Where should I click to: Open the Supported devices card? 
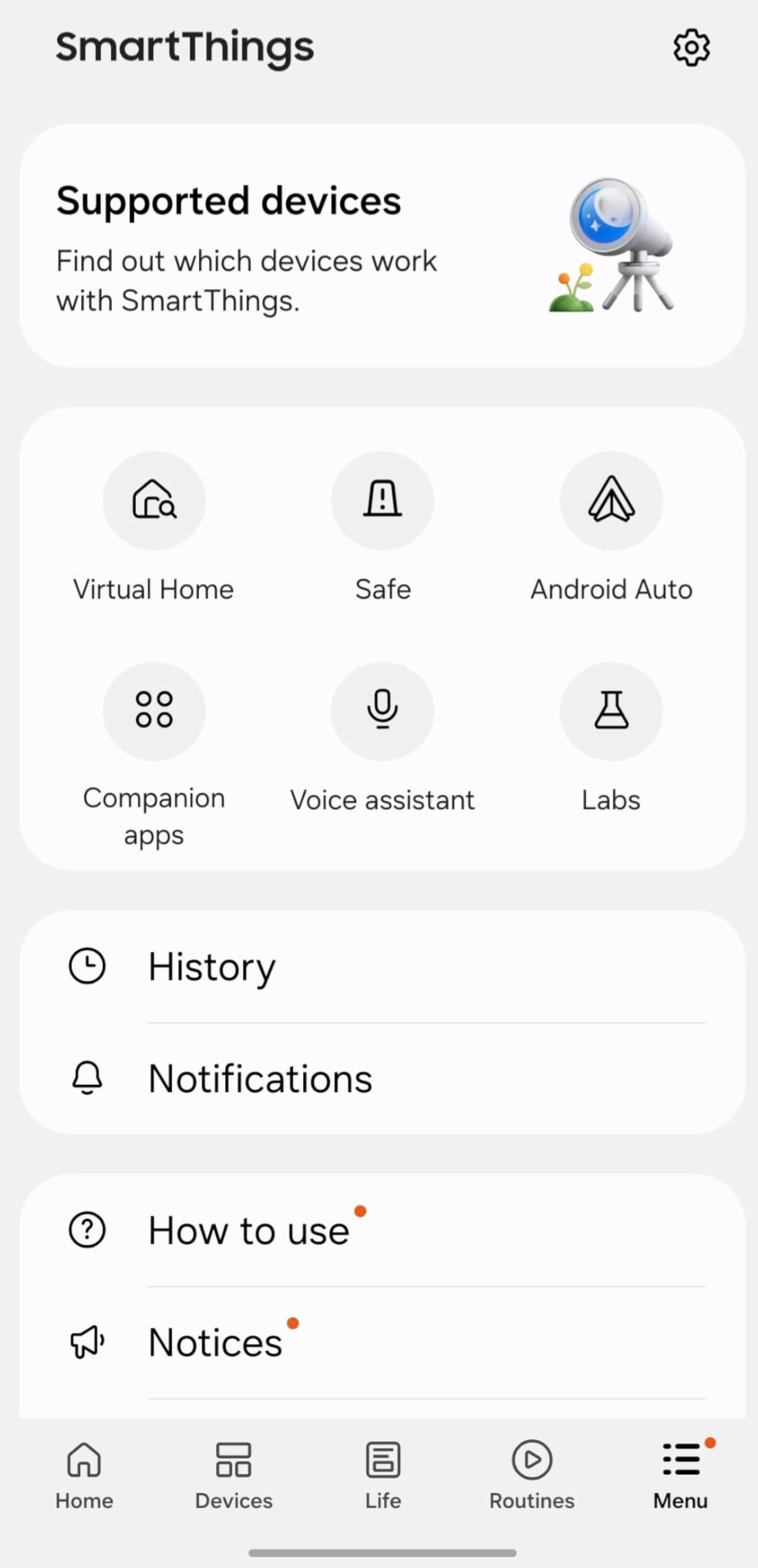tap(382, 245)
